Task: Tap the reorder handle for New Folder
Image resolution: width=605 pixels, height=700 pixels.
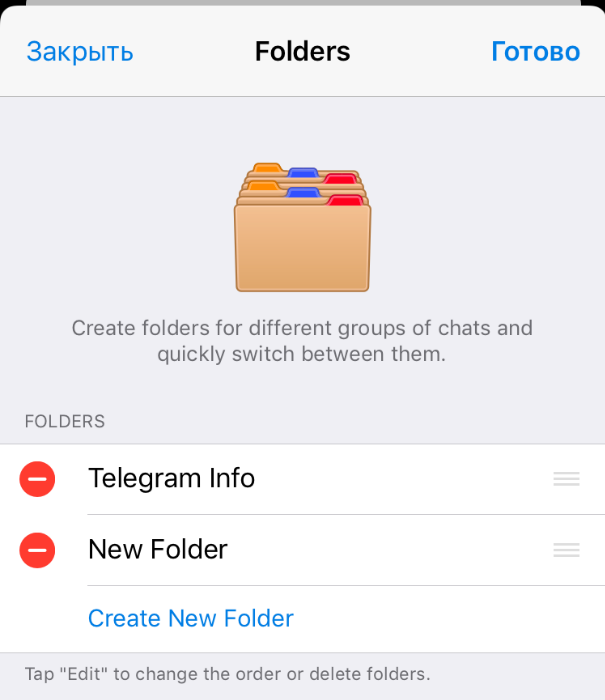Action: (x=566, y=550)
